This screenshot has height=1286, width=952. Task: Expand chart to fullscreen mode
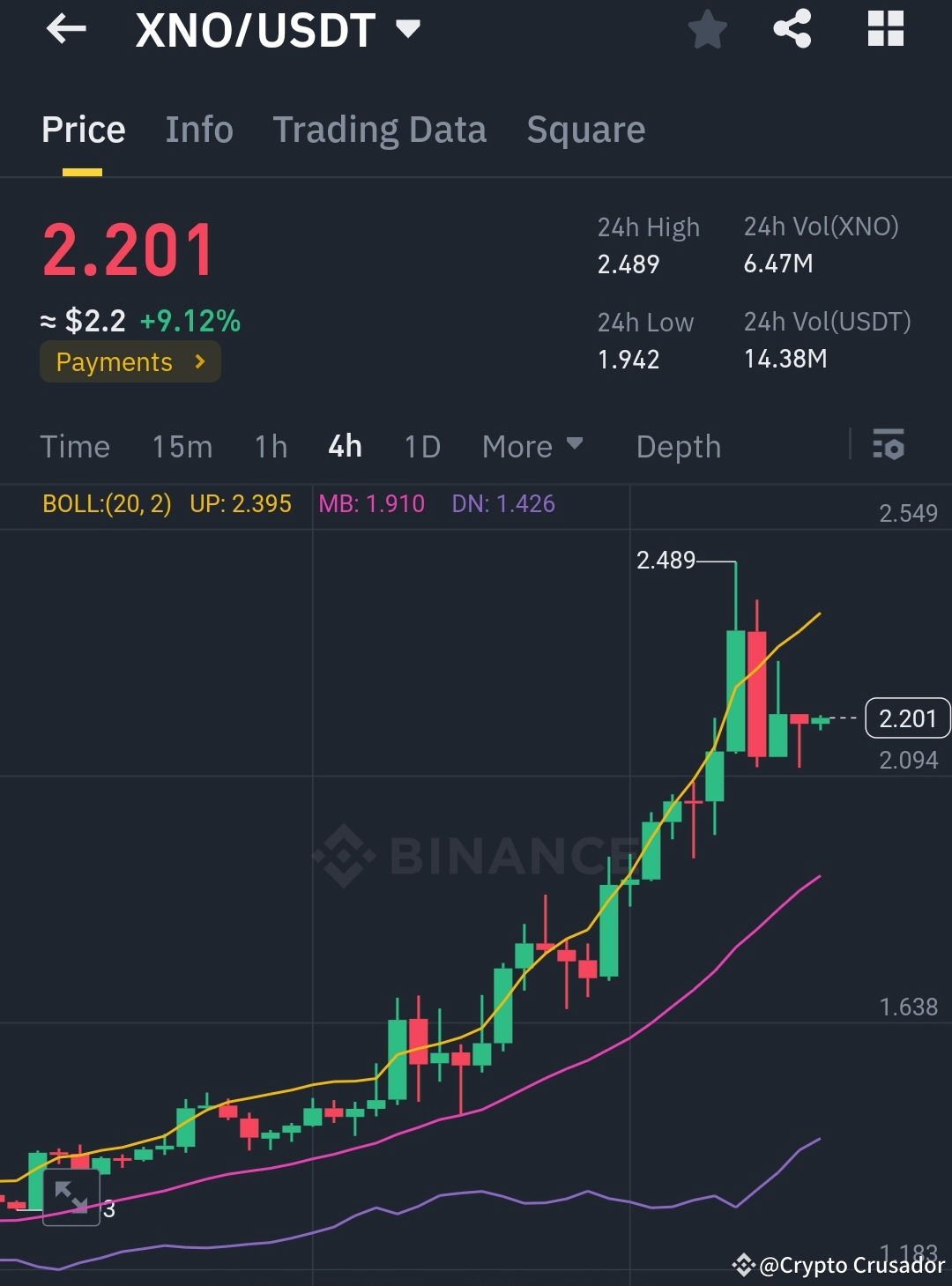(x=71, y=1197)
